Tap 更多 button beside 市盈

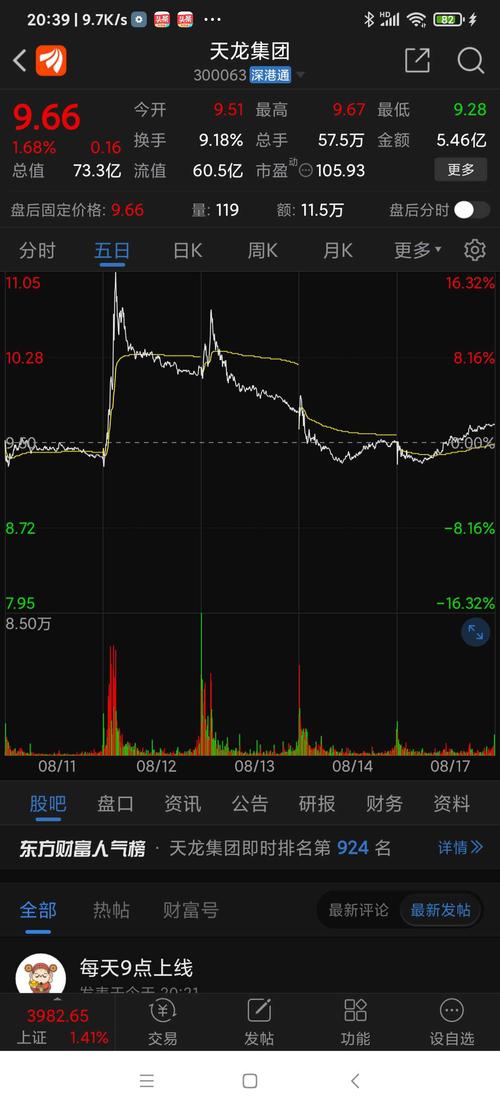(460, 170)
